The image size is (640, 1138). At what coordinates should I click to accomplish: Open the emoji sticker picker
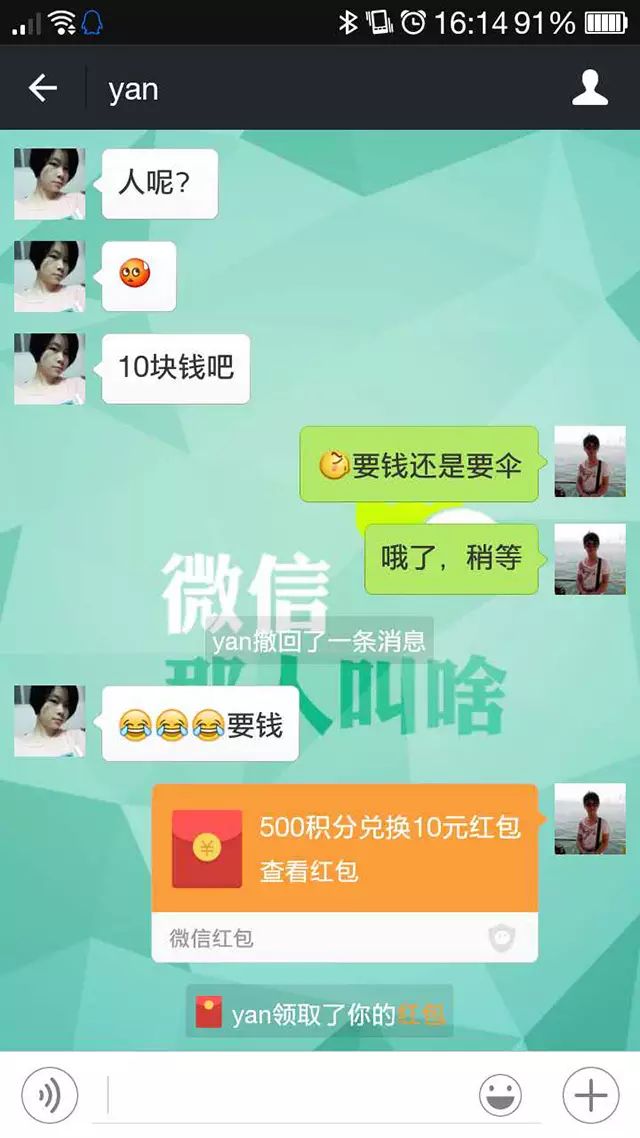point(500,1095)
